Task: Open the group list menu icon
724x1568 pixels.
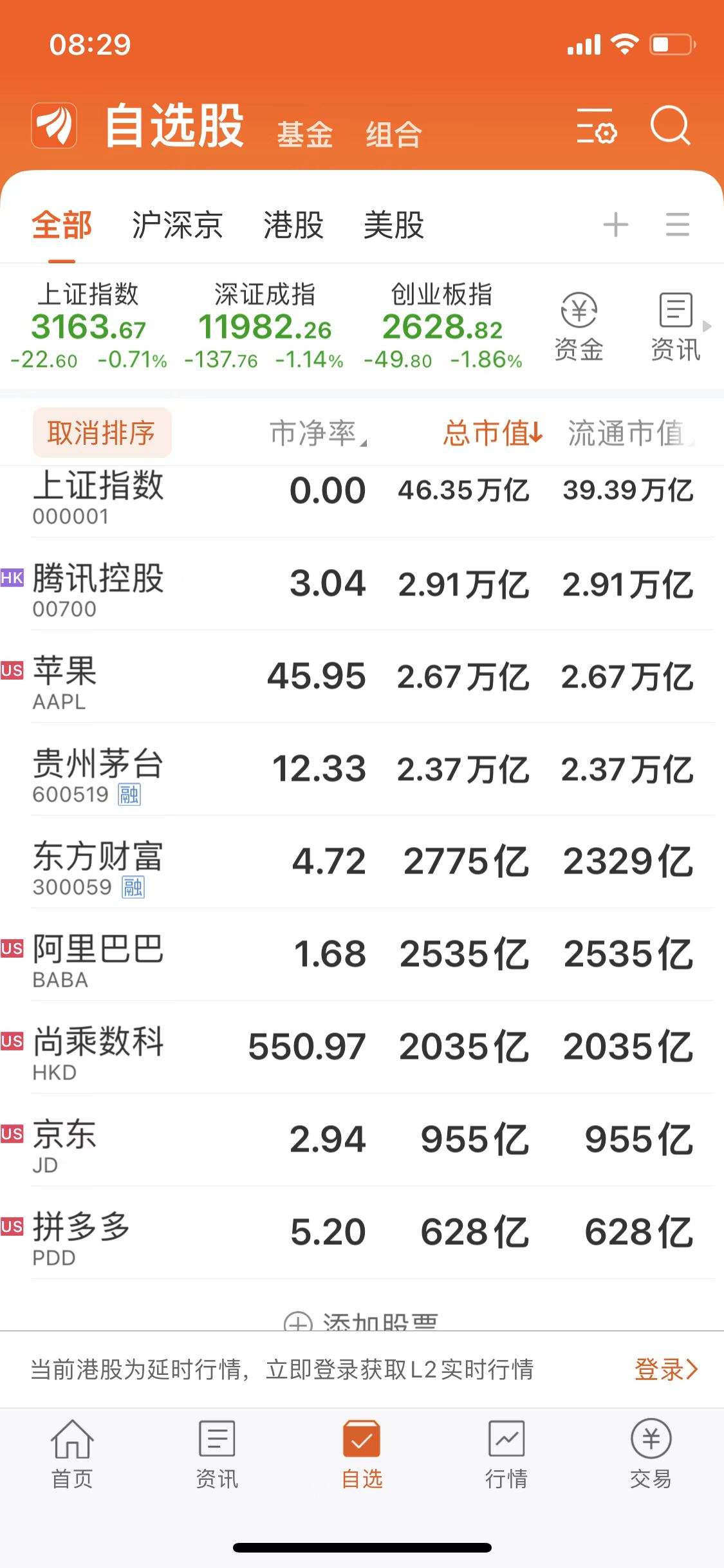Action: pos(677,225)
